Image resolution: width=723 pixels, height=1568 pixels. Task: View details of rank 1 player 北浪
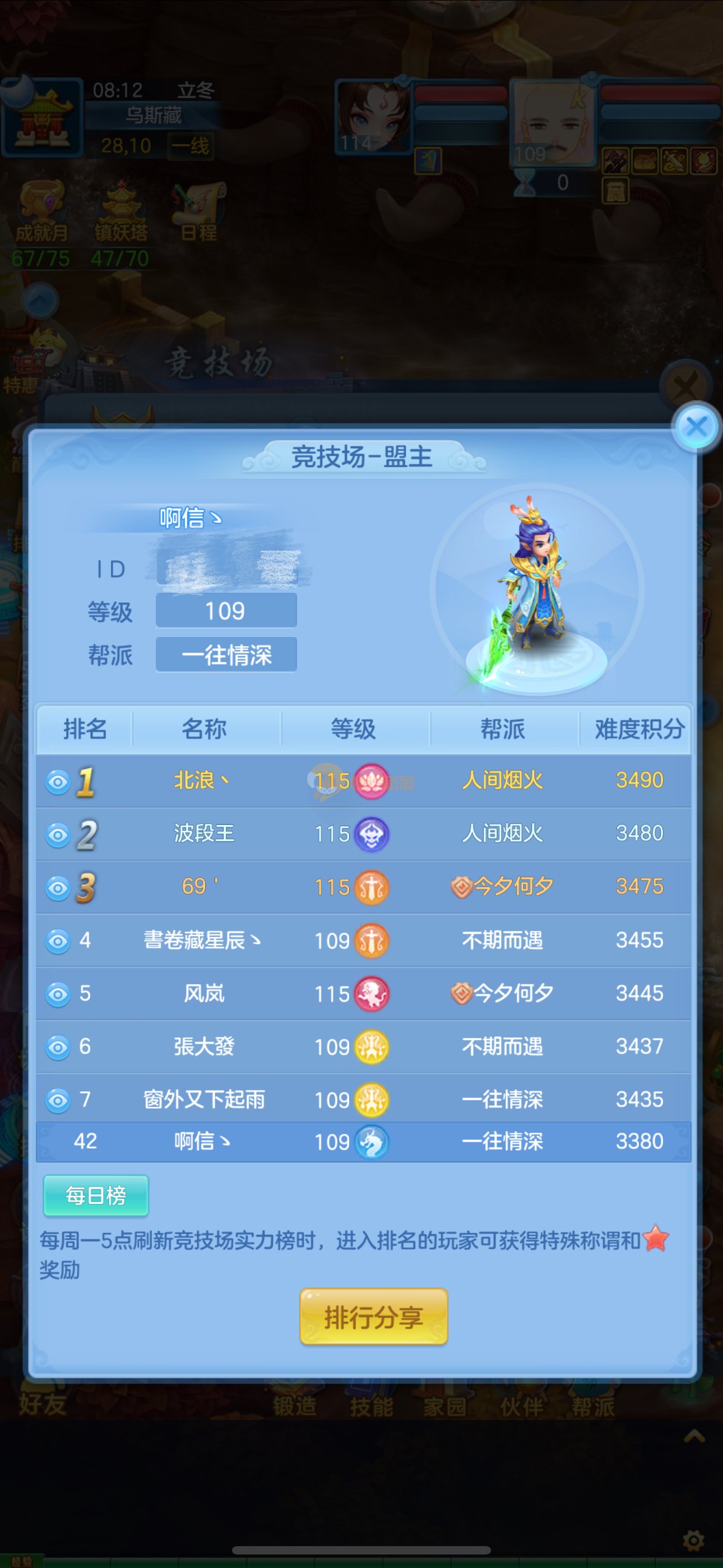(58, 782)
